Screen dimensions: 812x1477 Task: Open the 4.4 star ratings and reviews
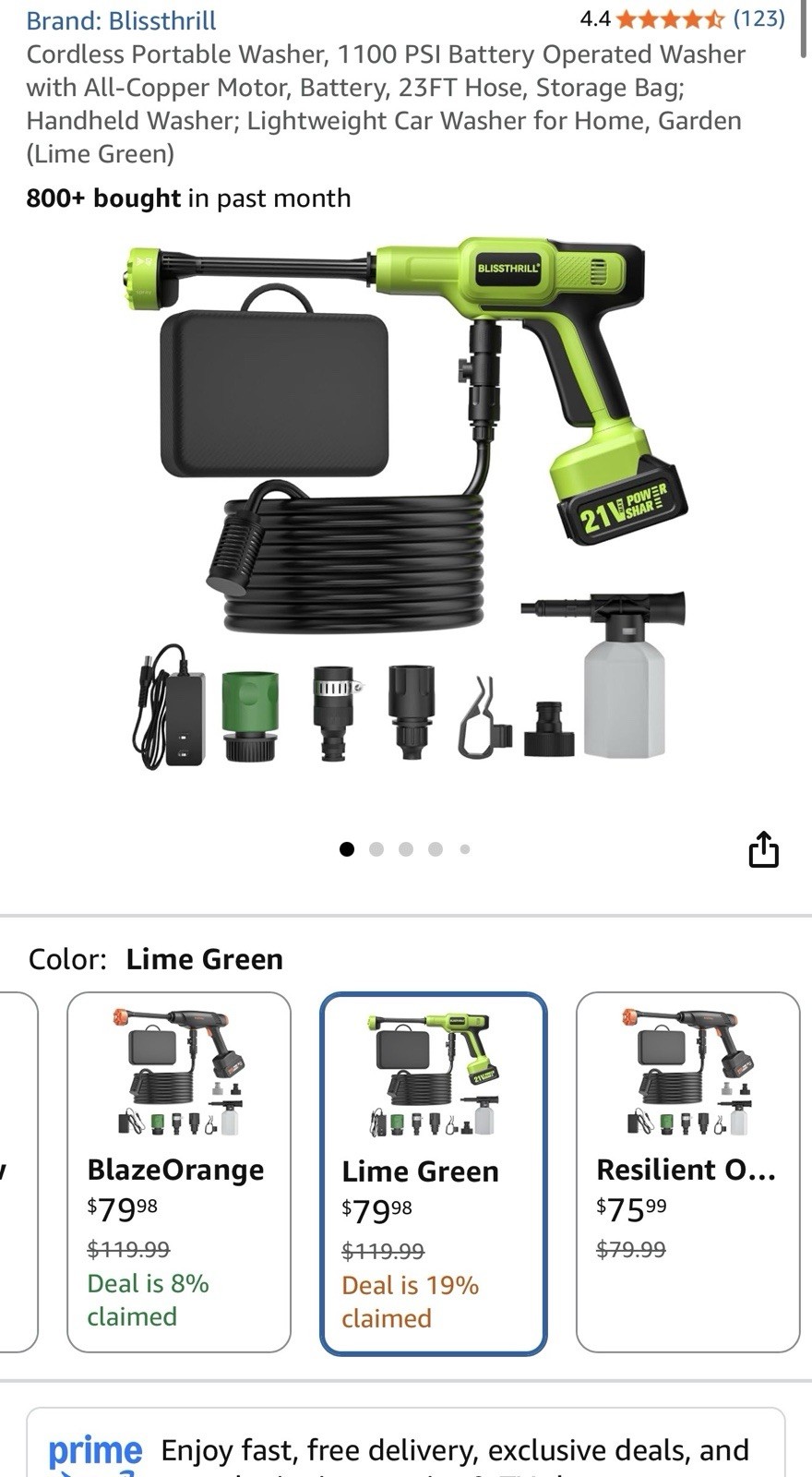[x=682, y=18]
